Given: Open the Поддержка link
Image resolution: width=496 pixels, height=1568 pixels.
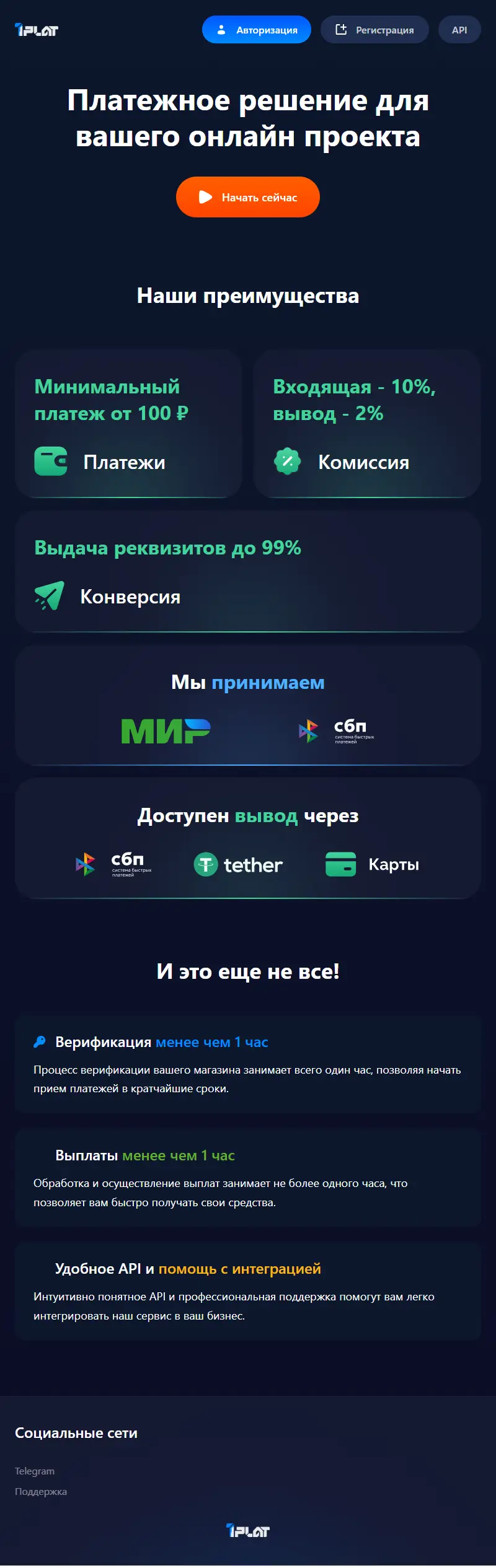Looking at the screenshot, I should pos(41,1491).
